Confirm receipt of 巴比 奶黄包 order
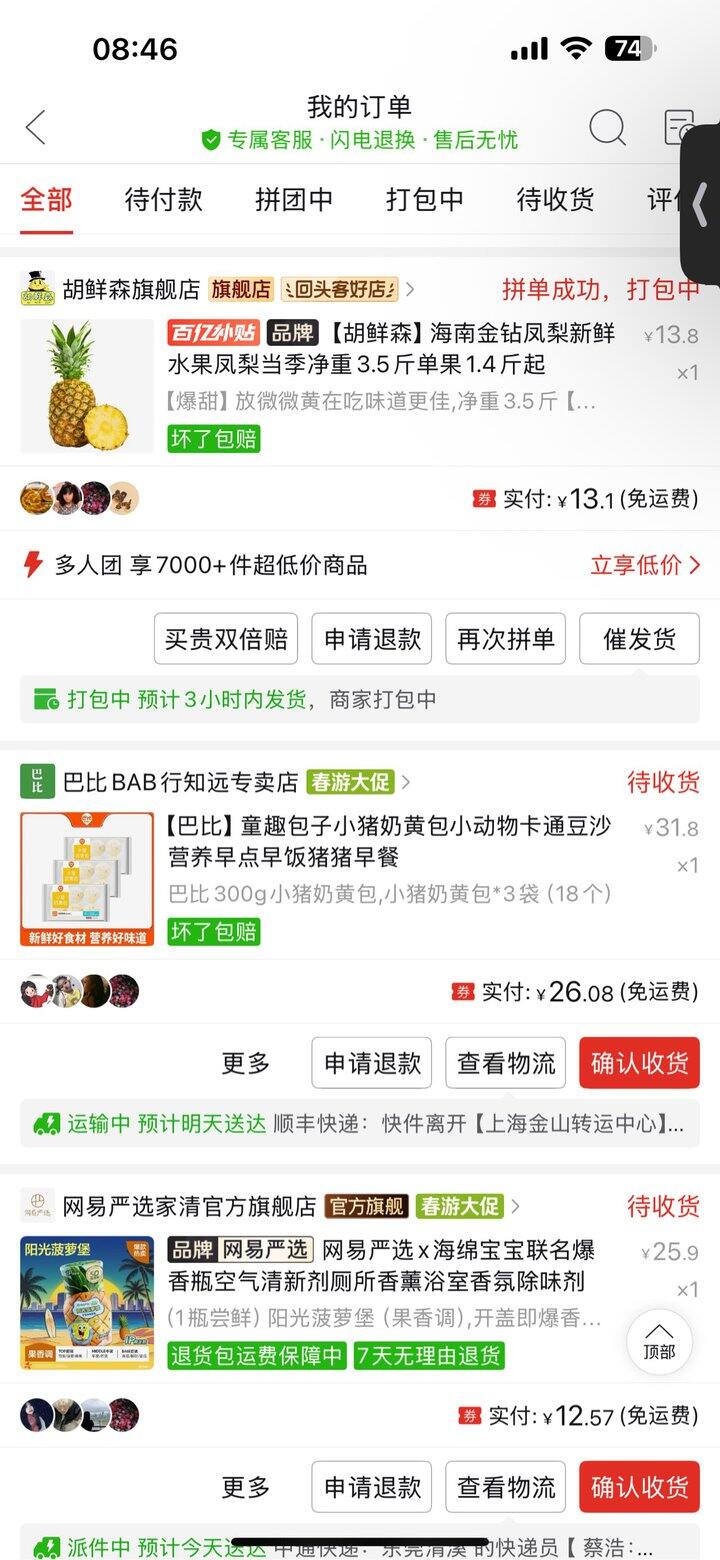The image size is (720, 1560). [x=639, y=1063]
